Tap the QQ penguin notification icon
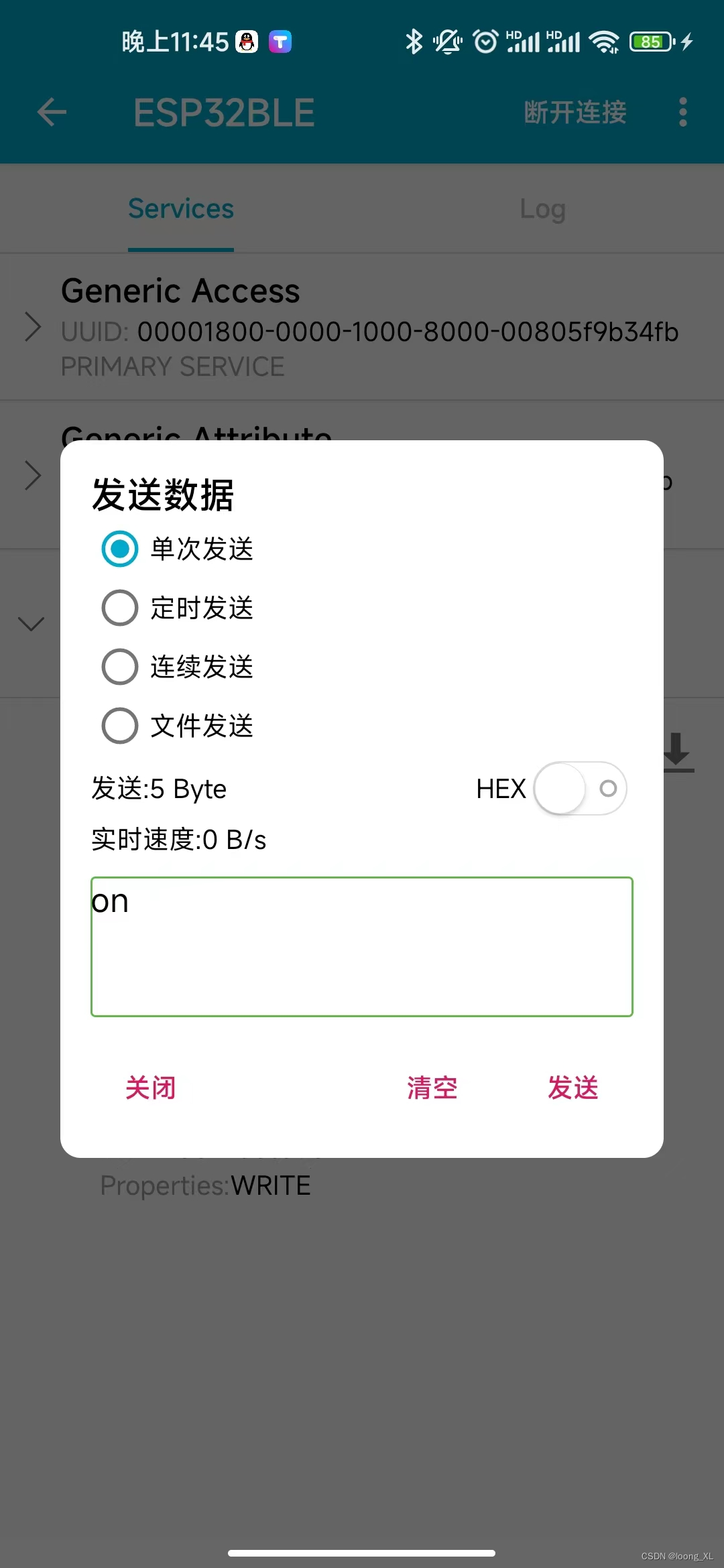The height and width of the screenshot is (1568, 724). [x=247, y=42]
